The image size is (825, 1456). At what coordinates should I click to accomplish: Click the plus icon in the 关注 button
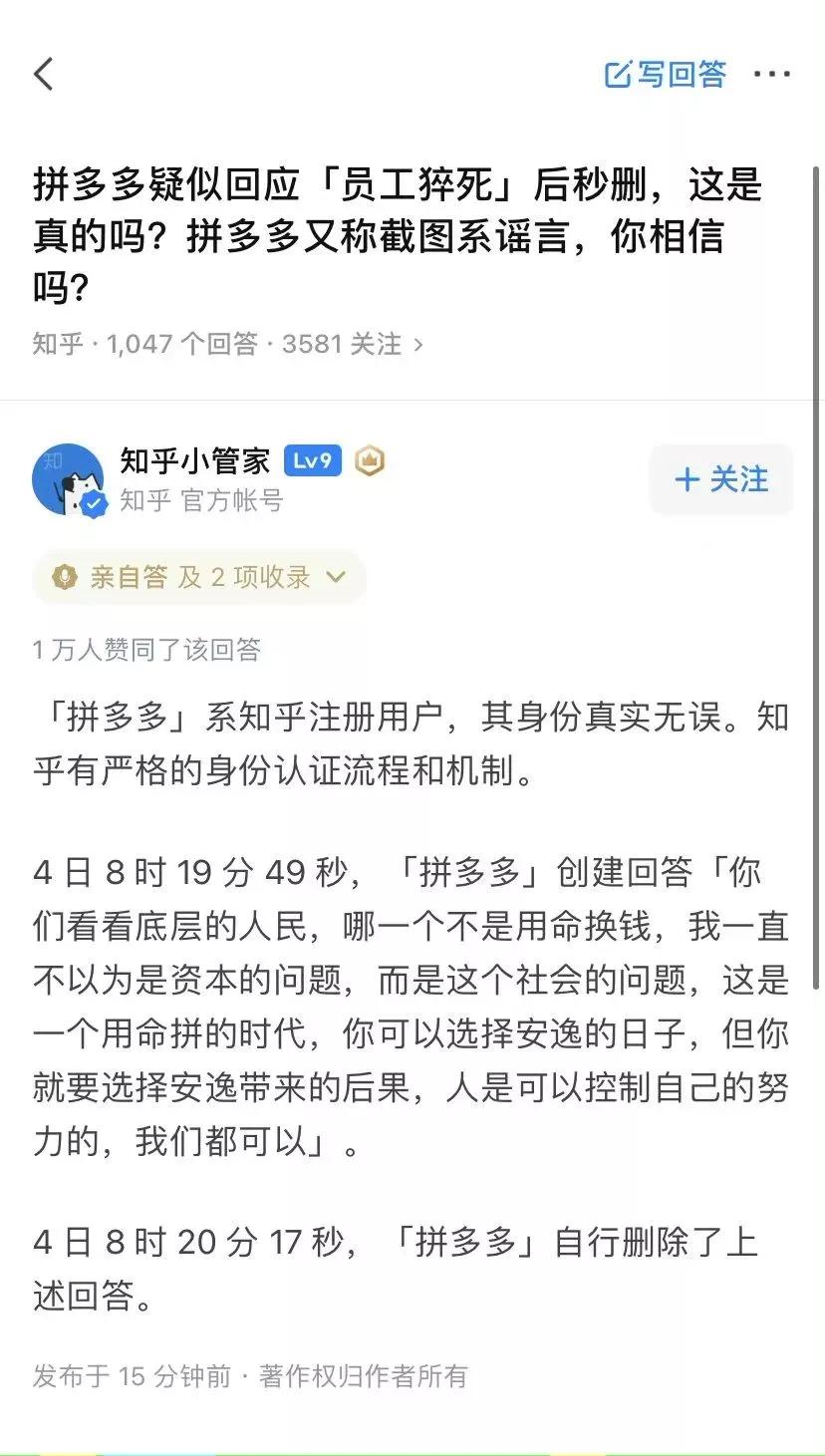pos(686,479)
